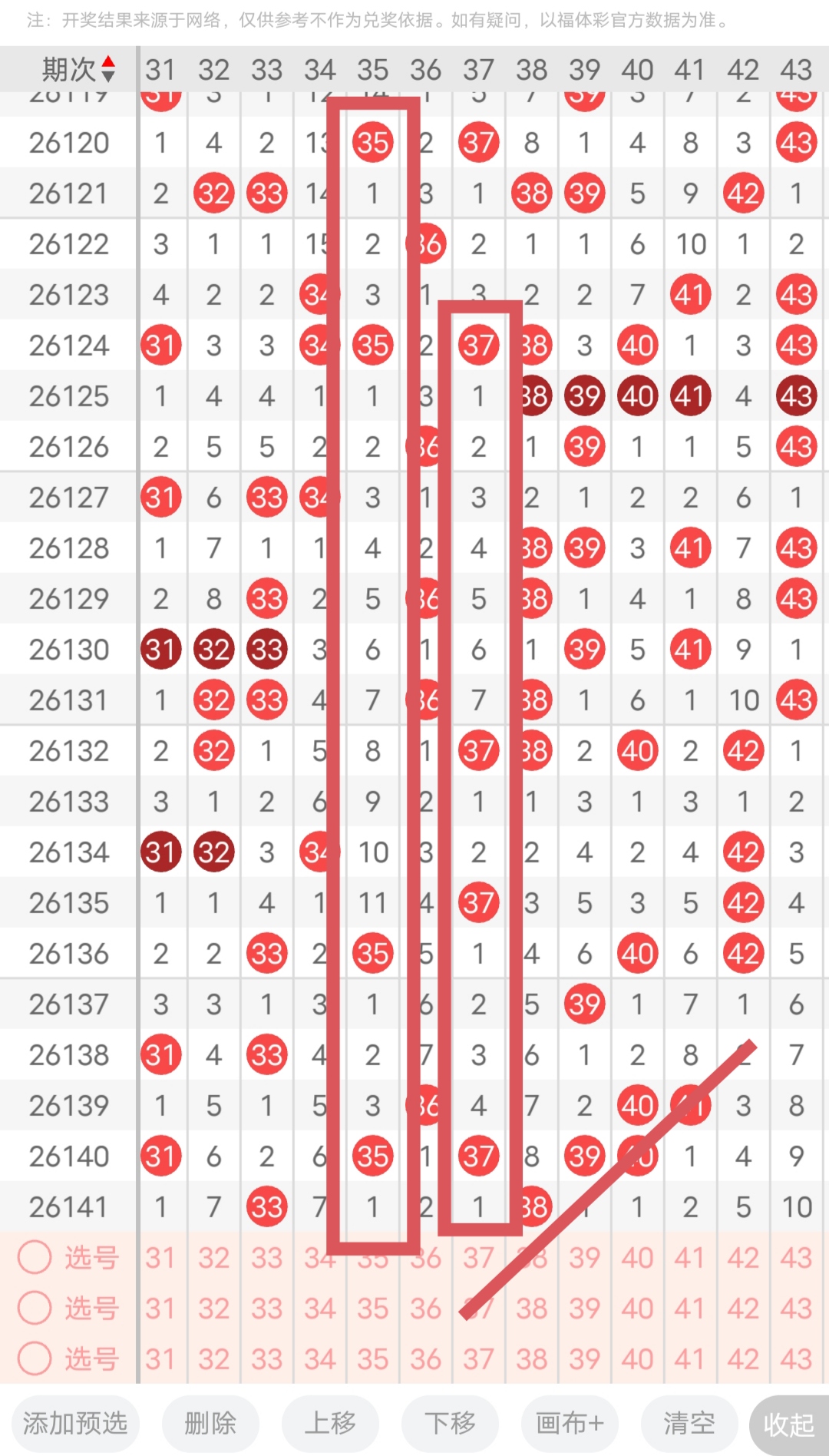This screenshot has height=1456, width=829.
Task: Pick number 42 in first 选号 row
Action: pyautogui.click(x=743, y=1258)
